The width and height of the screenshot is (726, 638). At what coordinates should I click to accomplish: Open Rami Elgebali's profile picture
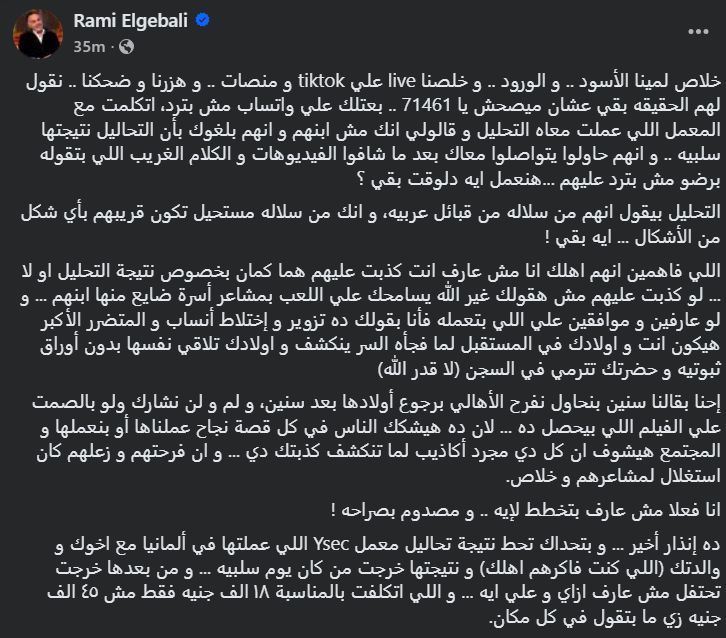[36, 34]
